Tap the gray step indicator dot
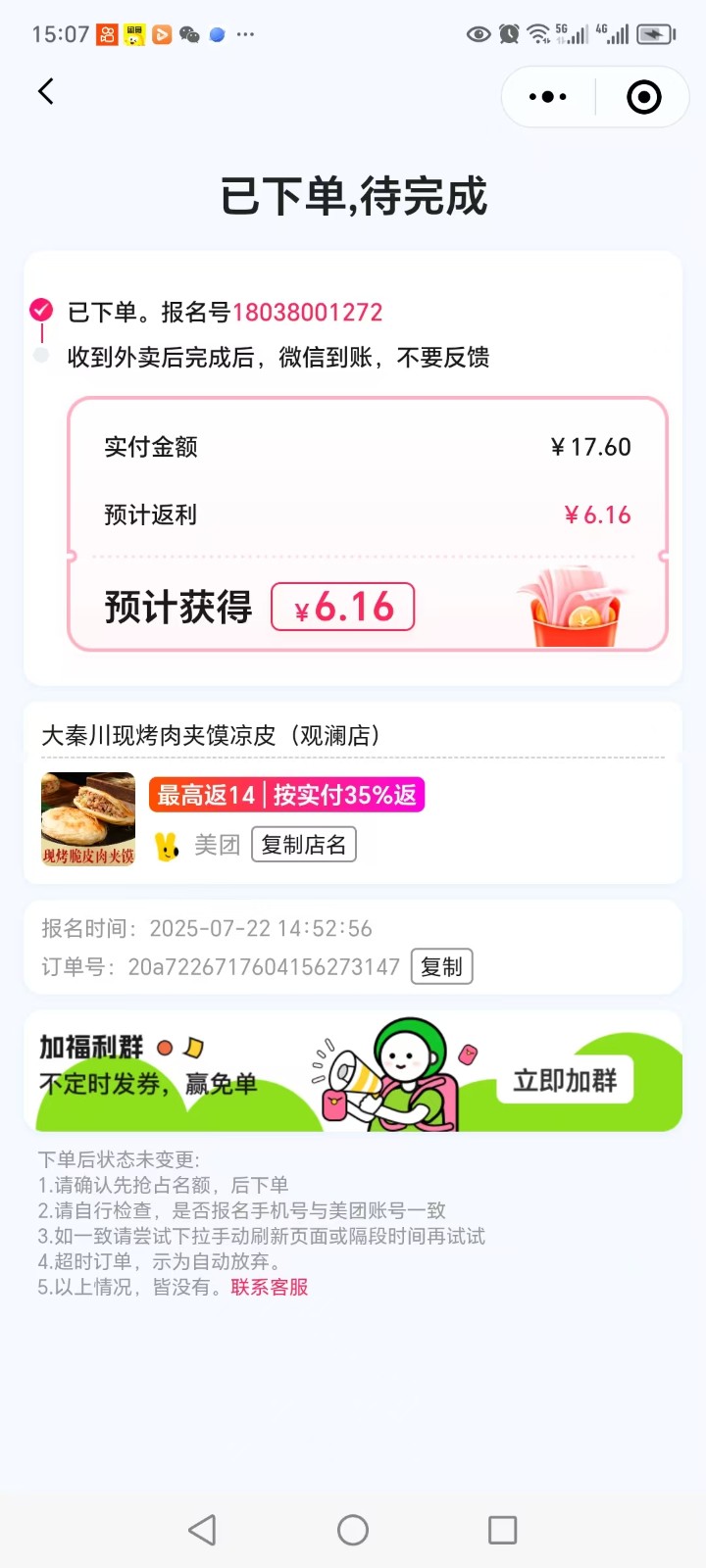This screenshot has width=706, height=1568. point(40,358)
